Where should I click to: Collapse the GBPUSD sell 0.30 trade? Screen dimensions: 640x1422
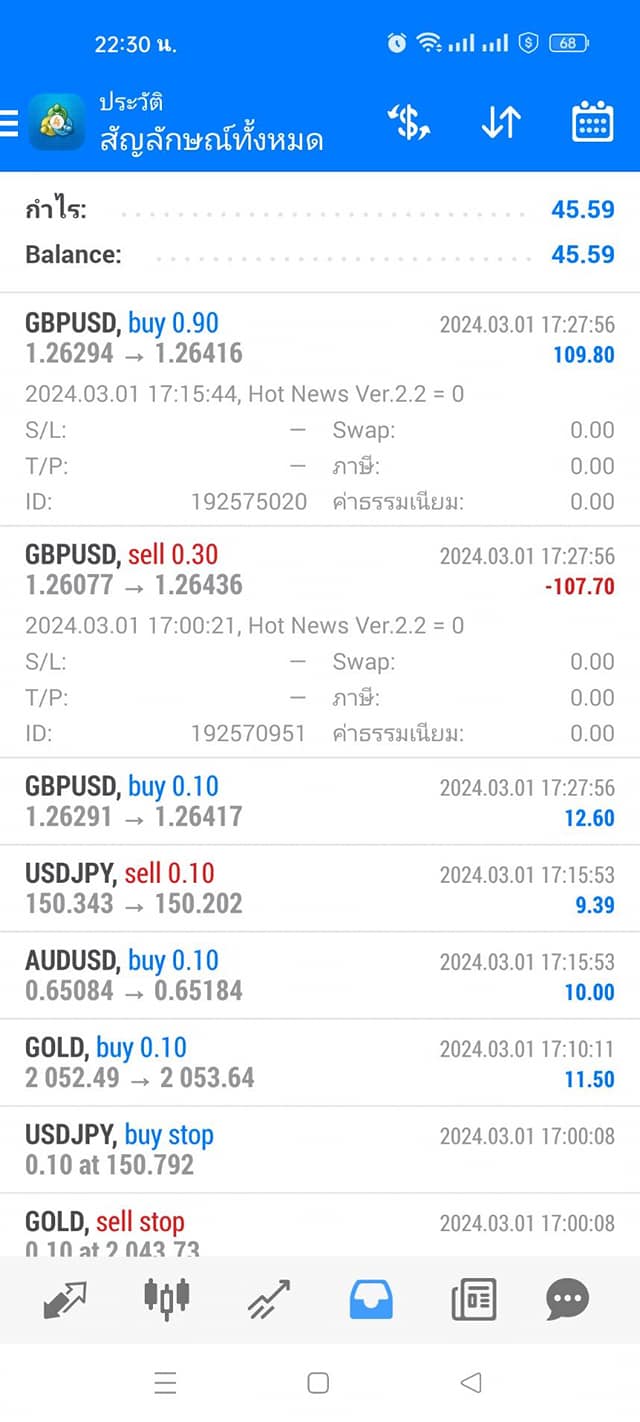tap(320, 642)
